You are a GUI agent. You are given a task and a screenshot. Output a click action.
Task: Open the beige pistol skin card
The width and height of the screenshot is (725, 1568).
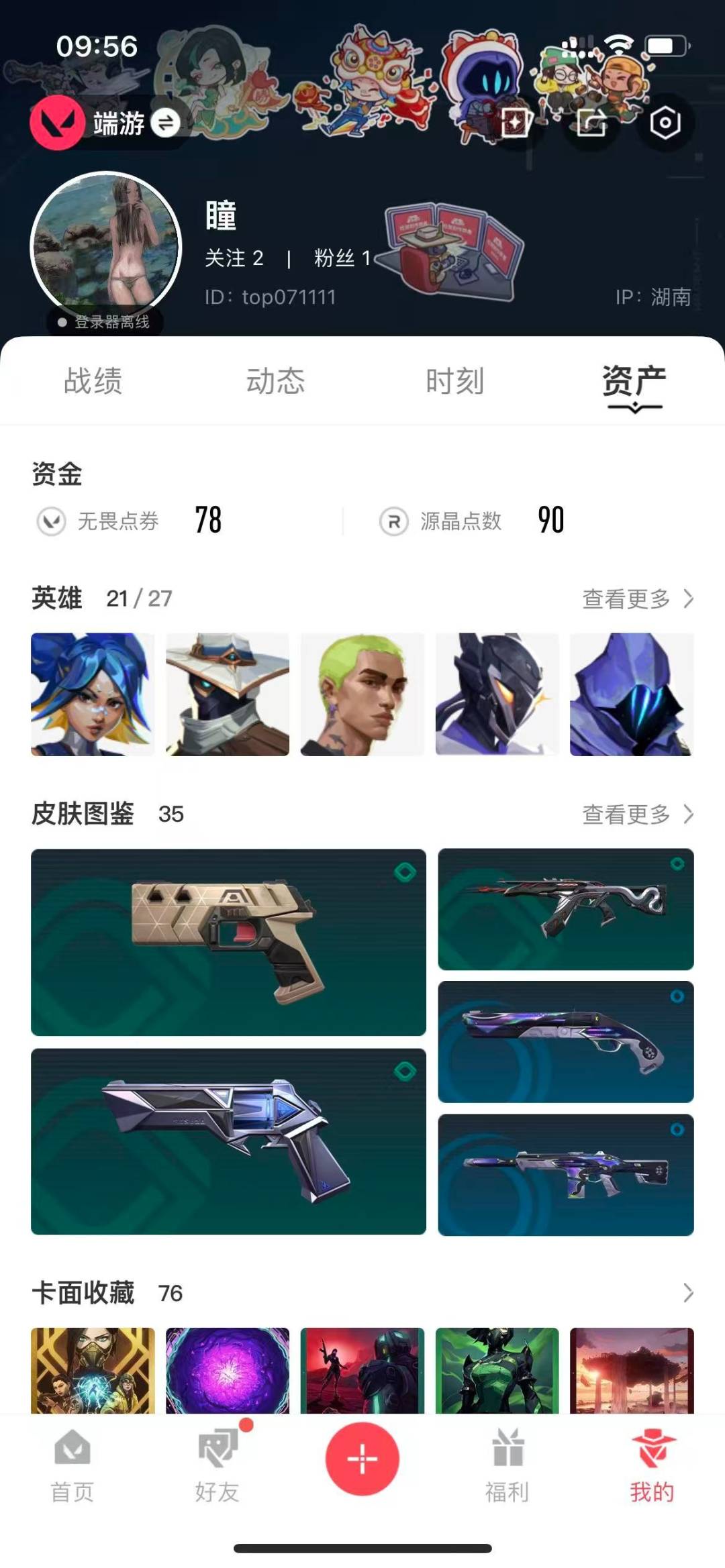(228, 942)
